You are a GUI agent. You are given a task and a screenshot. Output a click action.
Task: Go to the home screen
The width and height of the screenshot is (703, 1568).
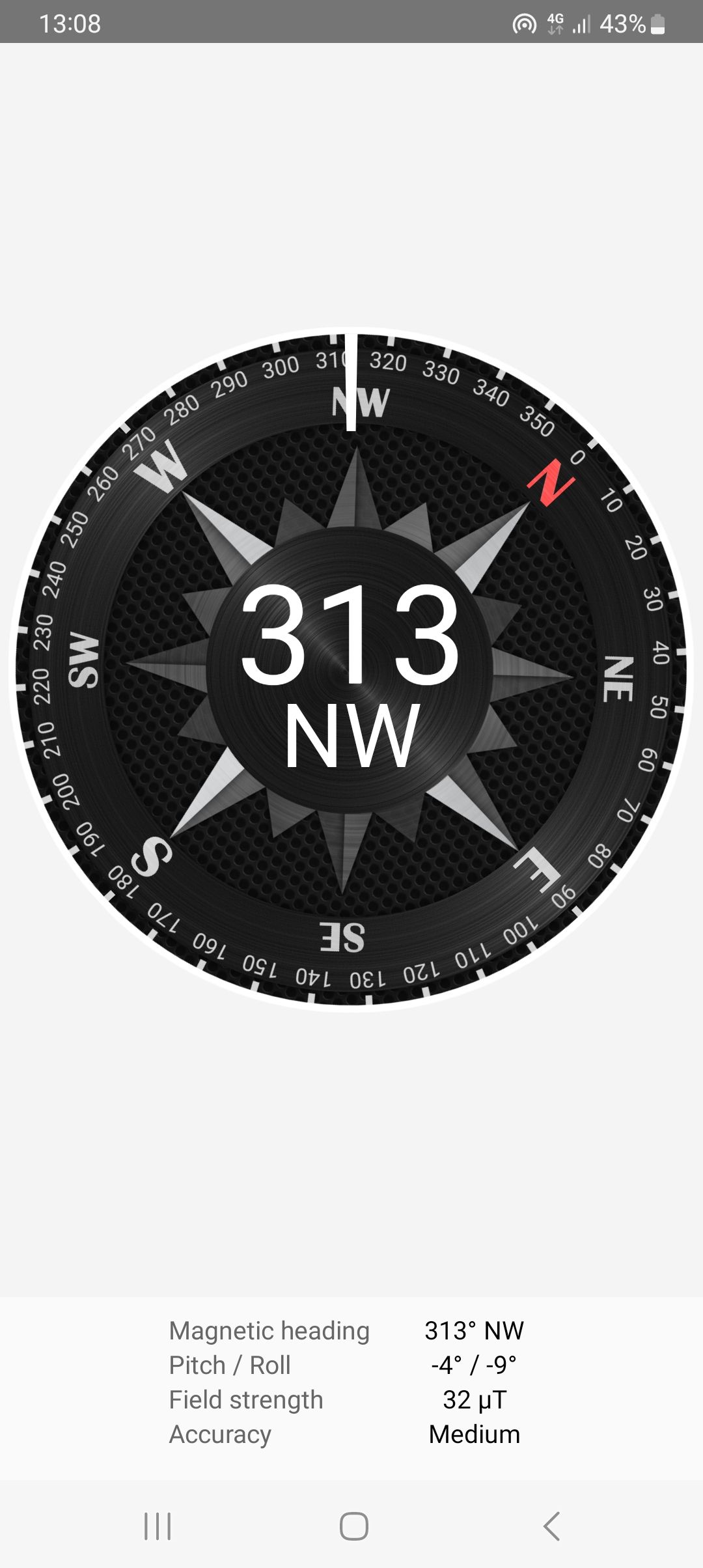[x=353, y=1526]
